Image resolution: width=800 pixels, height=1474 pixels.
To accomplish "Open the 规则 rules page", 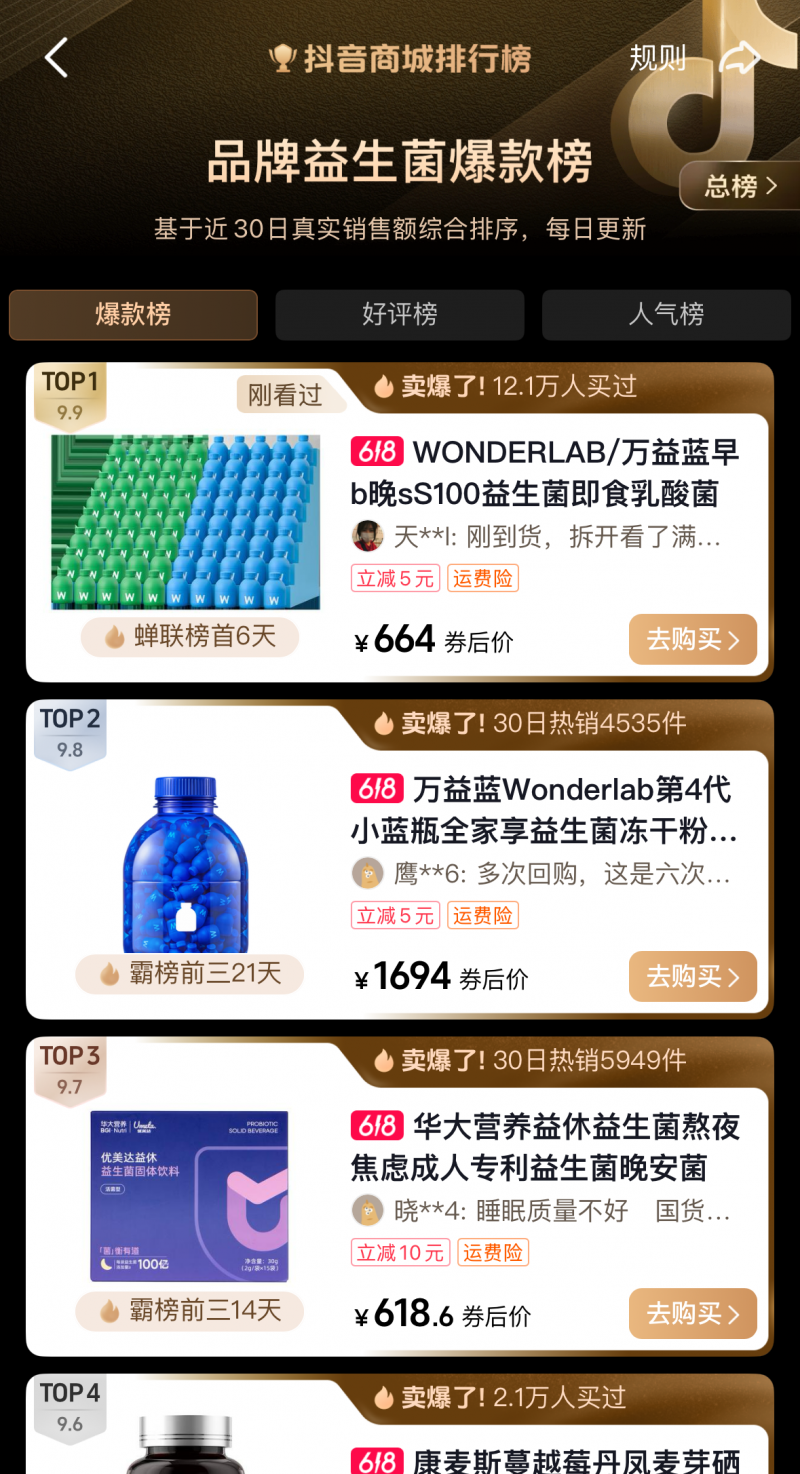I will pyautogui.click(x=657, y=58).
